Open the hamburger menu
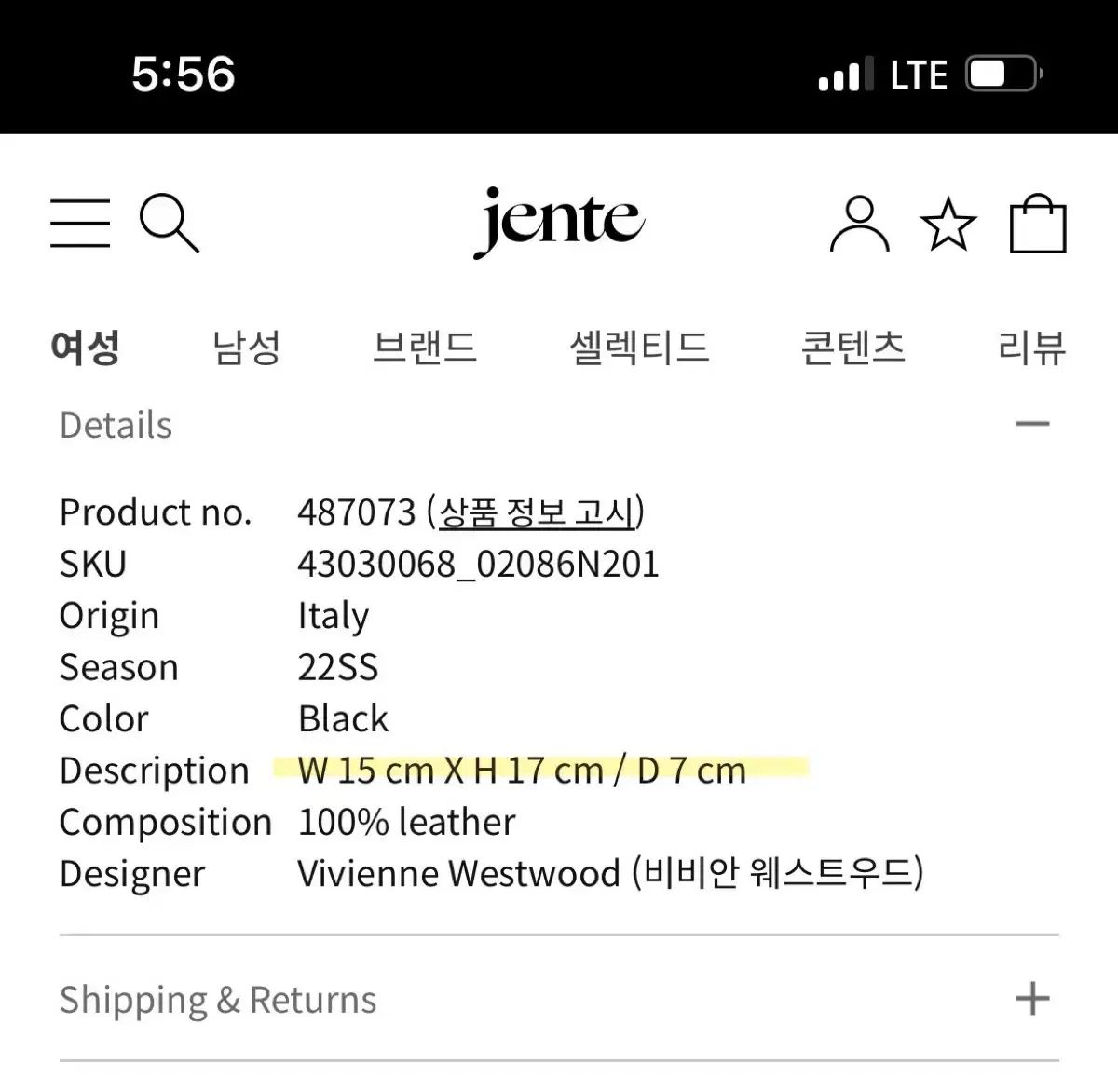 [x=80, y=223]
